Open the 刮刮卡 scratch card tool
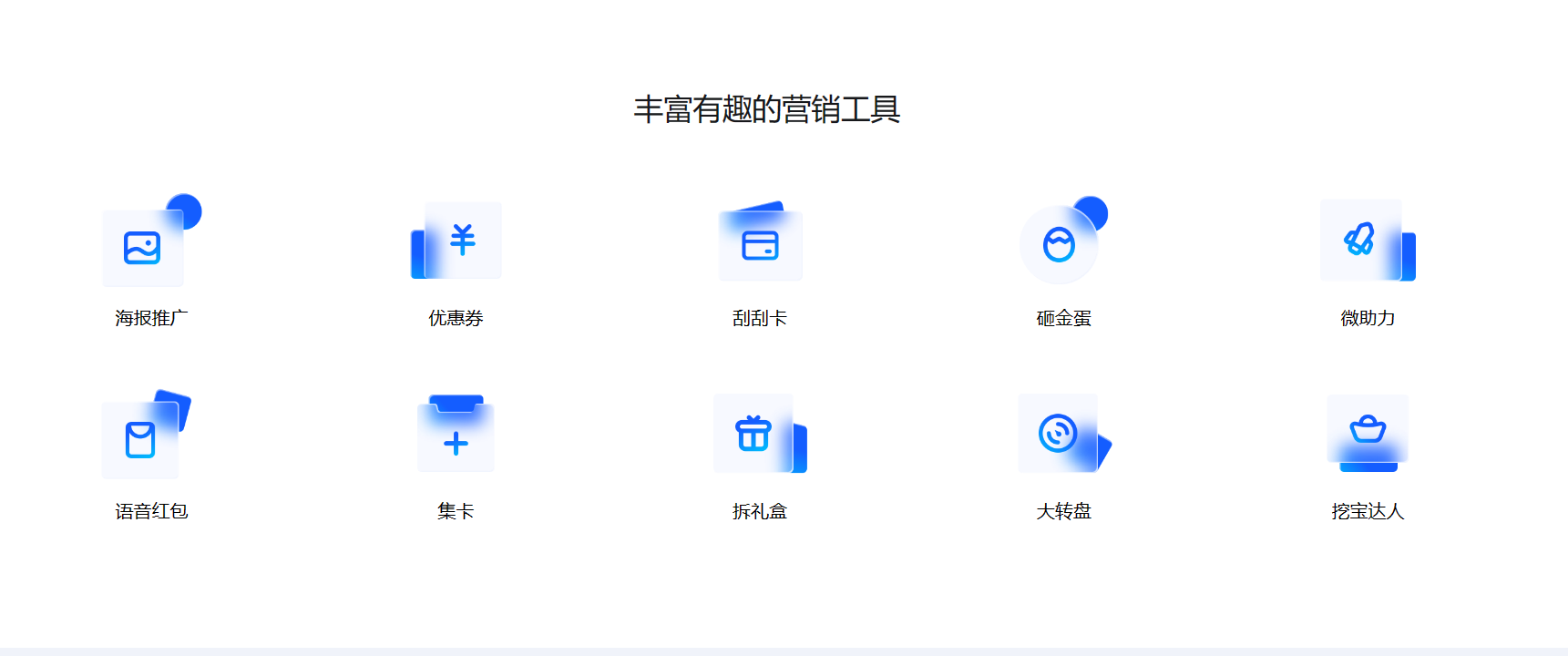This screenshot has width=1568, height=656. pos(760,245)
